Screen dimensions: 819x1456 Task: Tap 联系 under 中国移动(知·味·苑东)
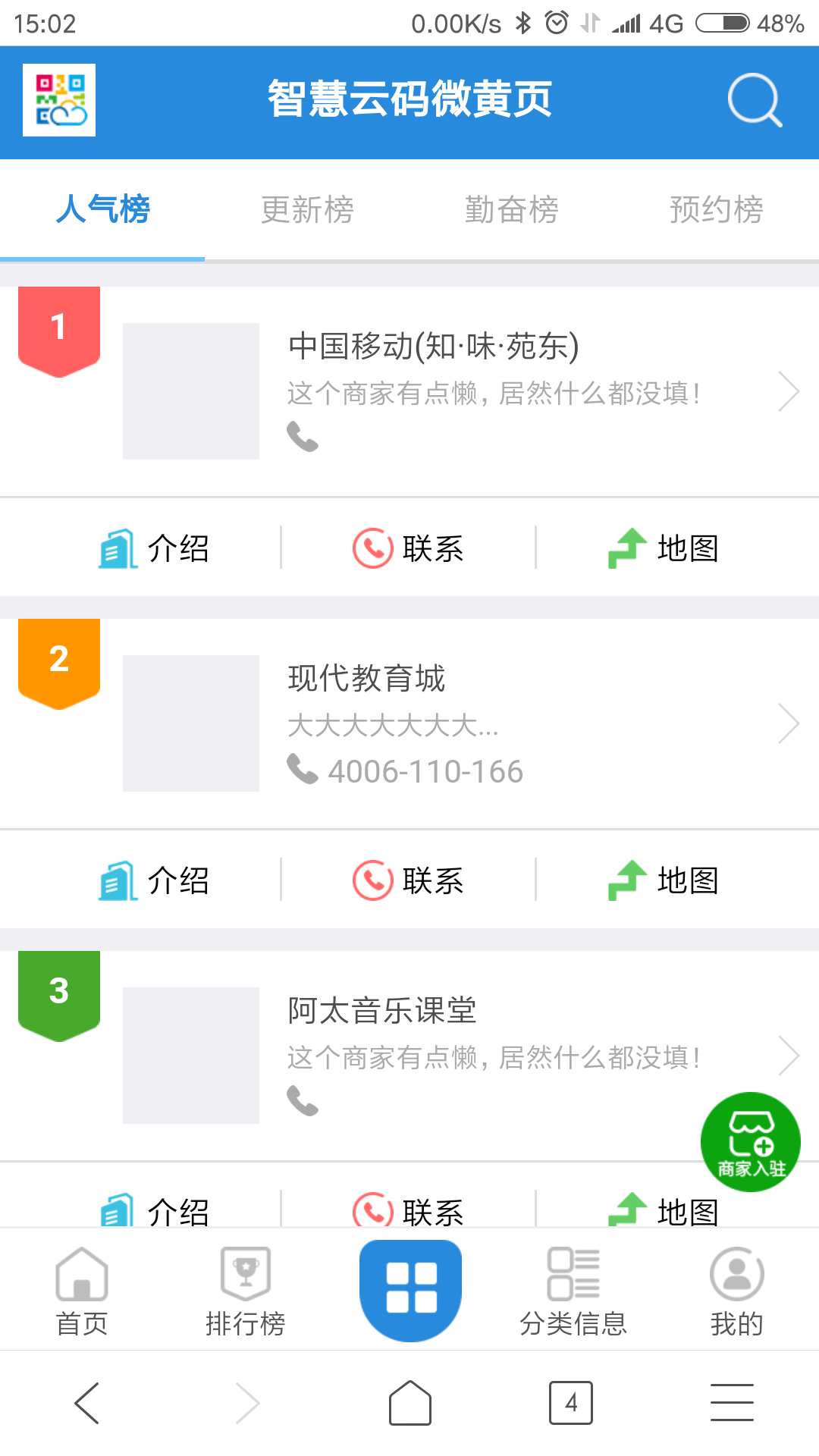[x=409, y=548]
